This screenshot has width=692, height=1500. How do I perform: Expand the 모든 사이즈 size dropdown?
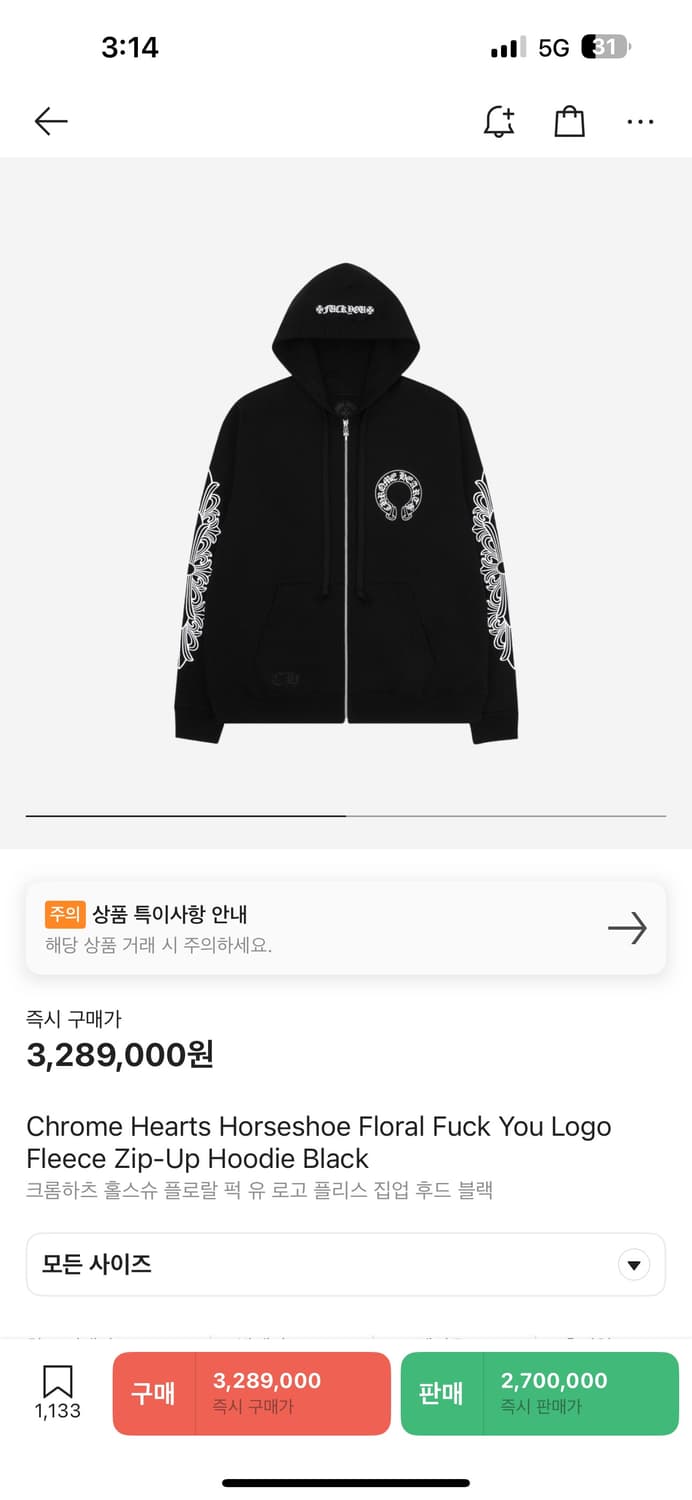click(x=345, y=1265)
